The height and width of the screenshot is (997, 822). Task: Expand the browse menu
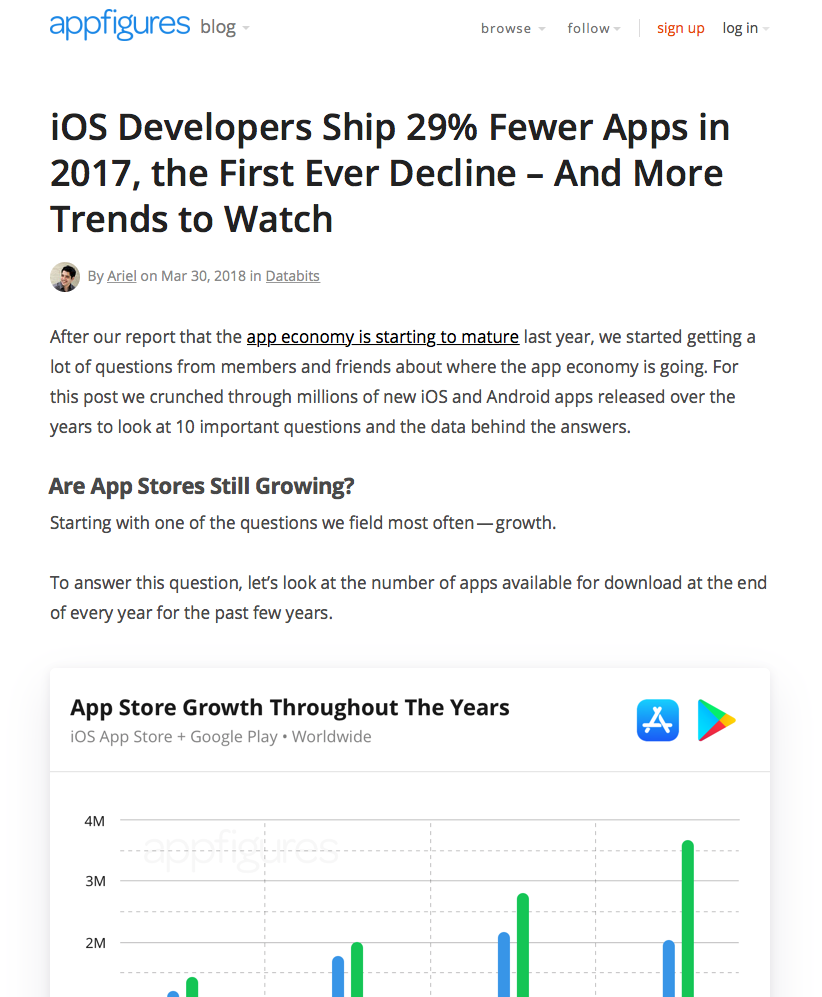tap(512, 28)
